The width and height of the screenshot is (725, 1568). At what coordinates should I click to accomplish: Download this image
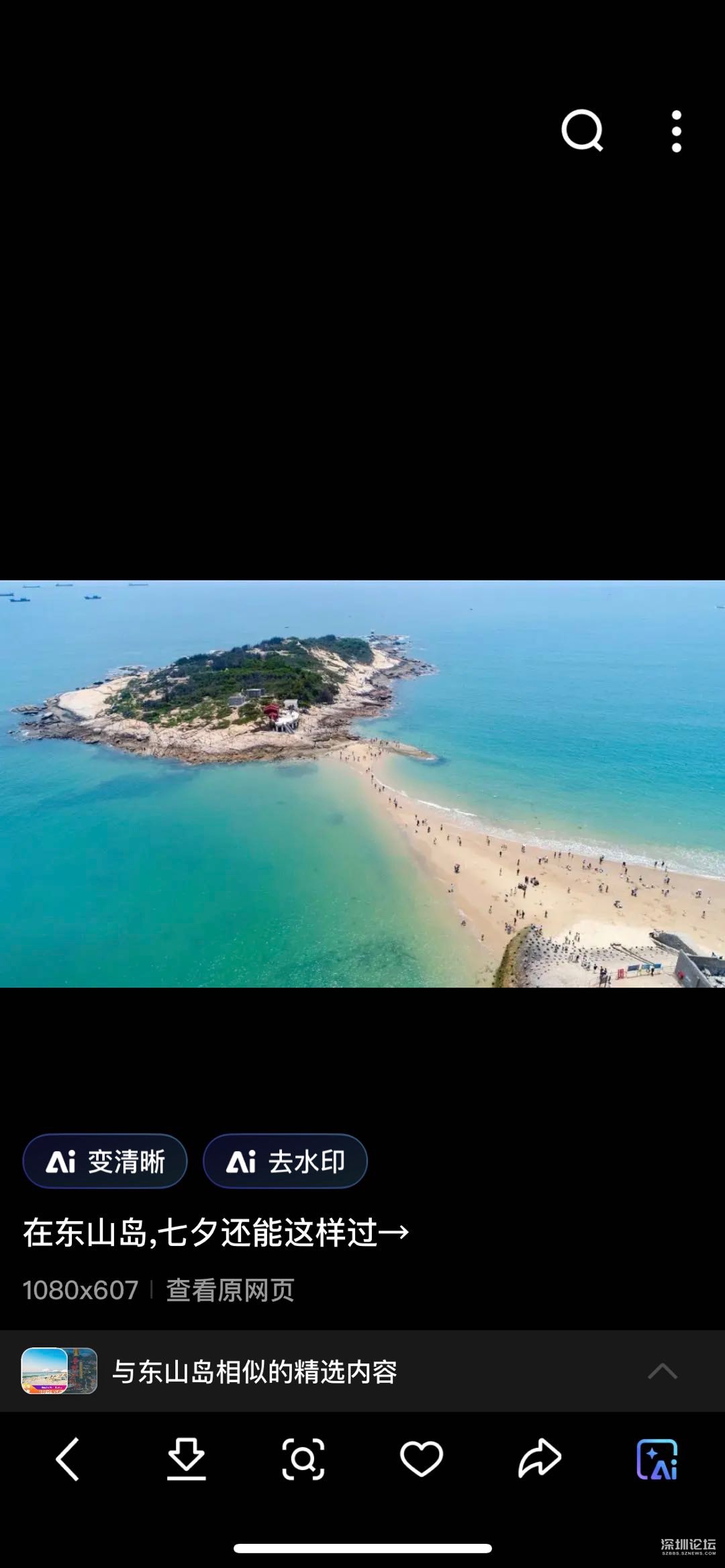186,1459
